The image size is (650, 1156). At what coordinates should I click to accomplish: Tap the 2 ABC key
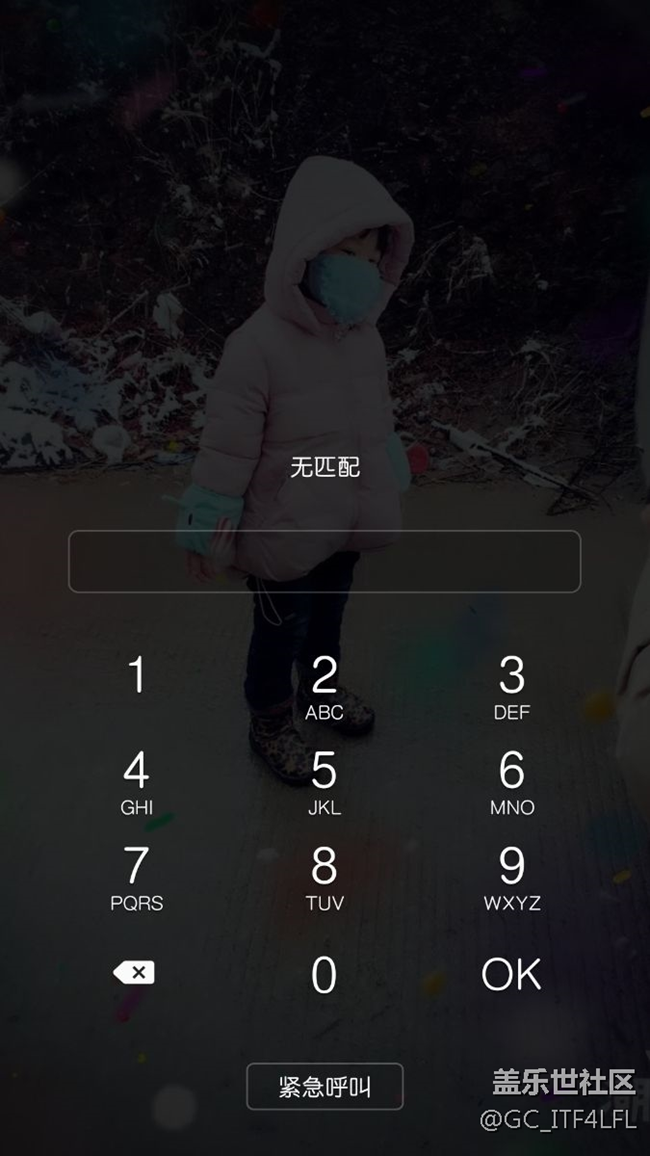point(324,686)
